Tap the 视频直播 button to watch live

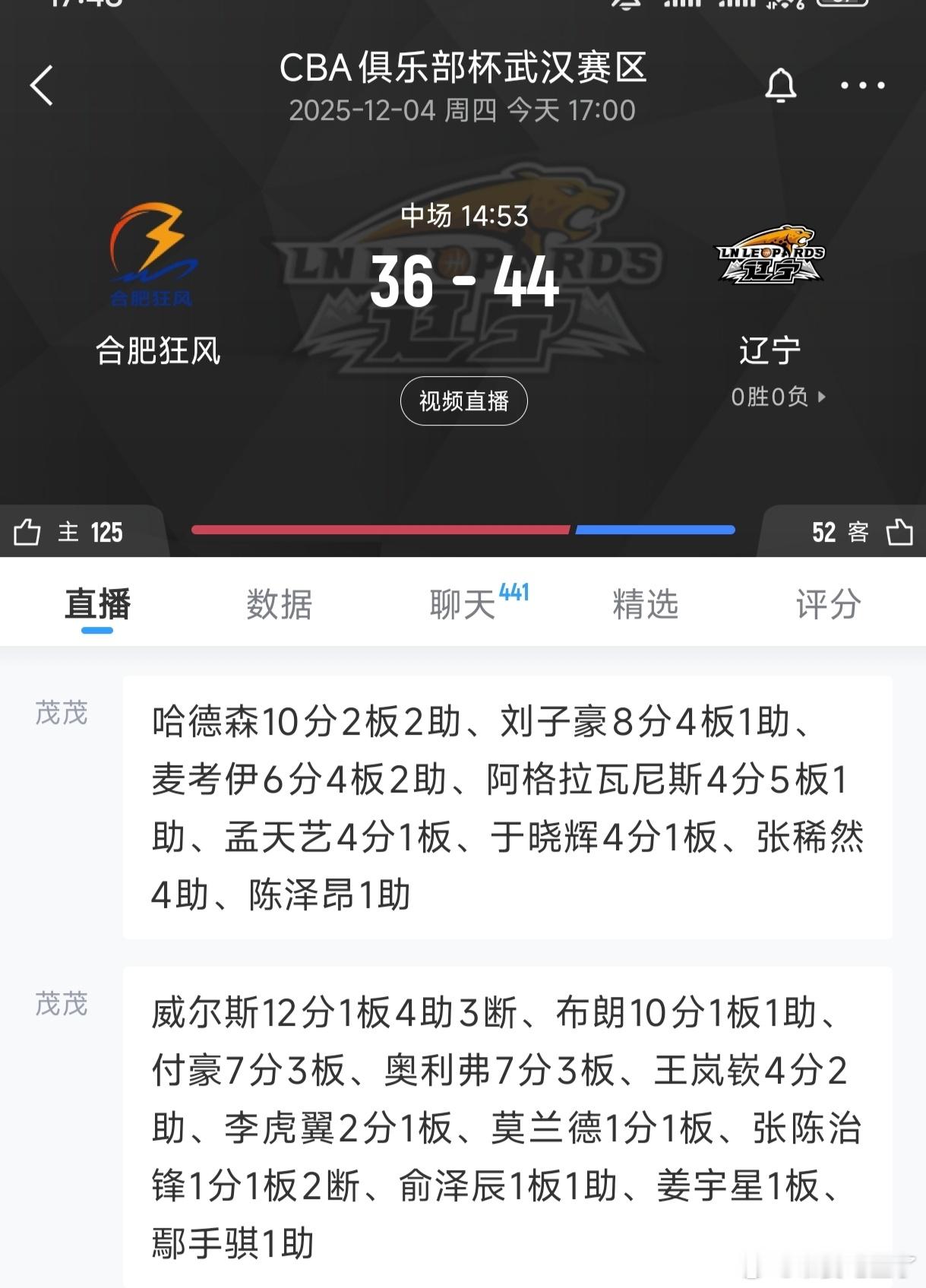[463, 401]
